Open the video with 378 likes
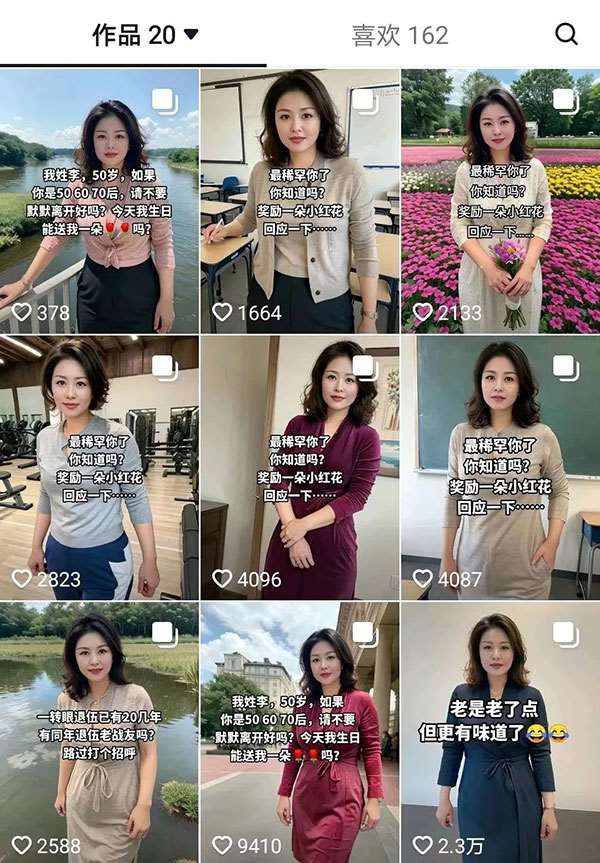Screen dimensions: 600x863 (99, 200)
